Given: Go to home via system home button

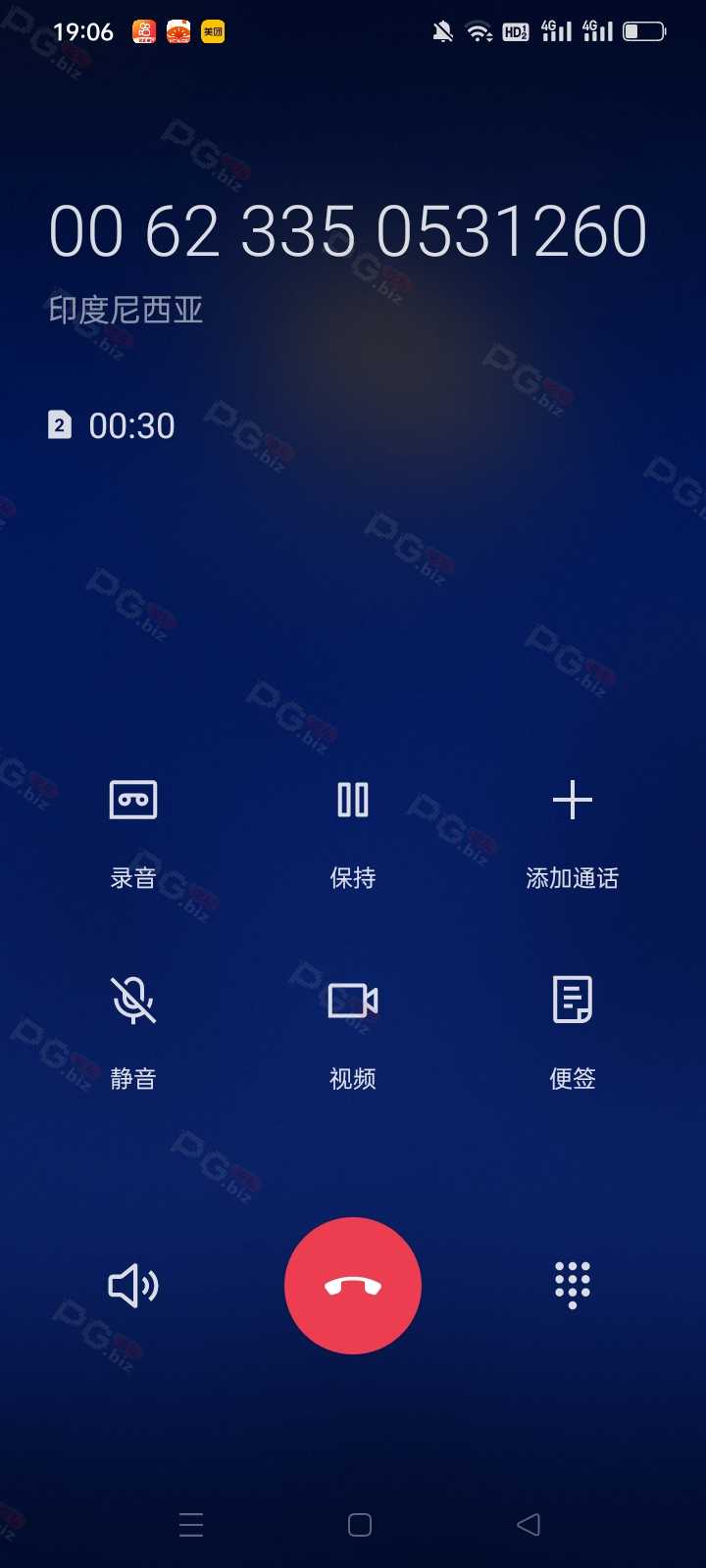Looking at the screenshot, I should pos(360,1525).
